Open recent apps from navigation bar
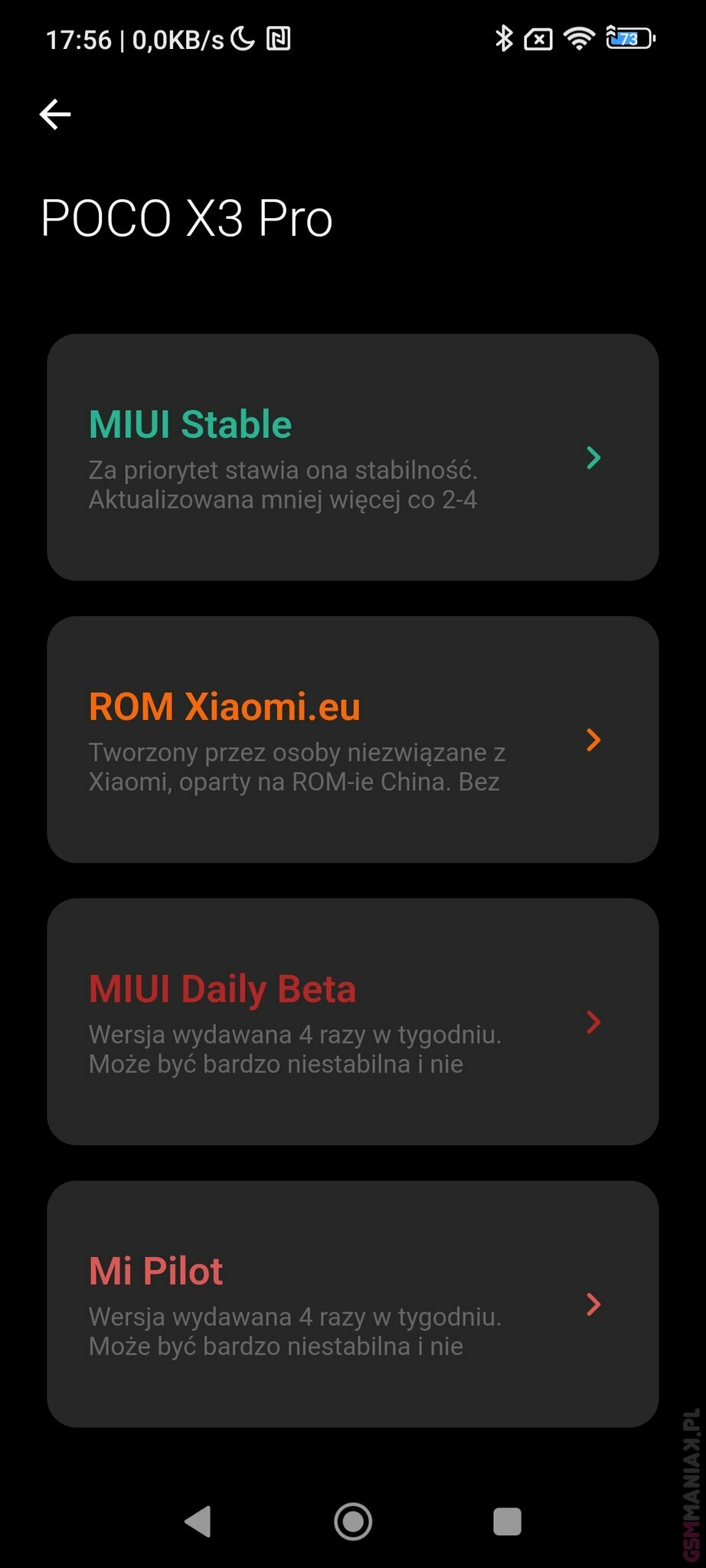706x1568 pixels. pyautogui.click(x=507, y=1521)
